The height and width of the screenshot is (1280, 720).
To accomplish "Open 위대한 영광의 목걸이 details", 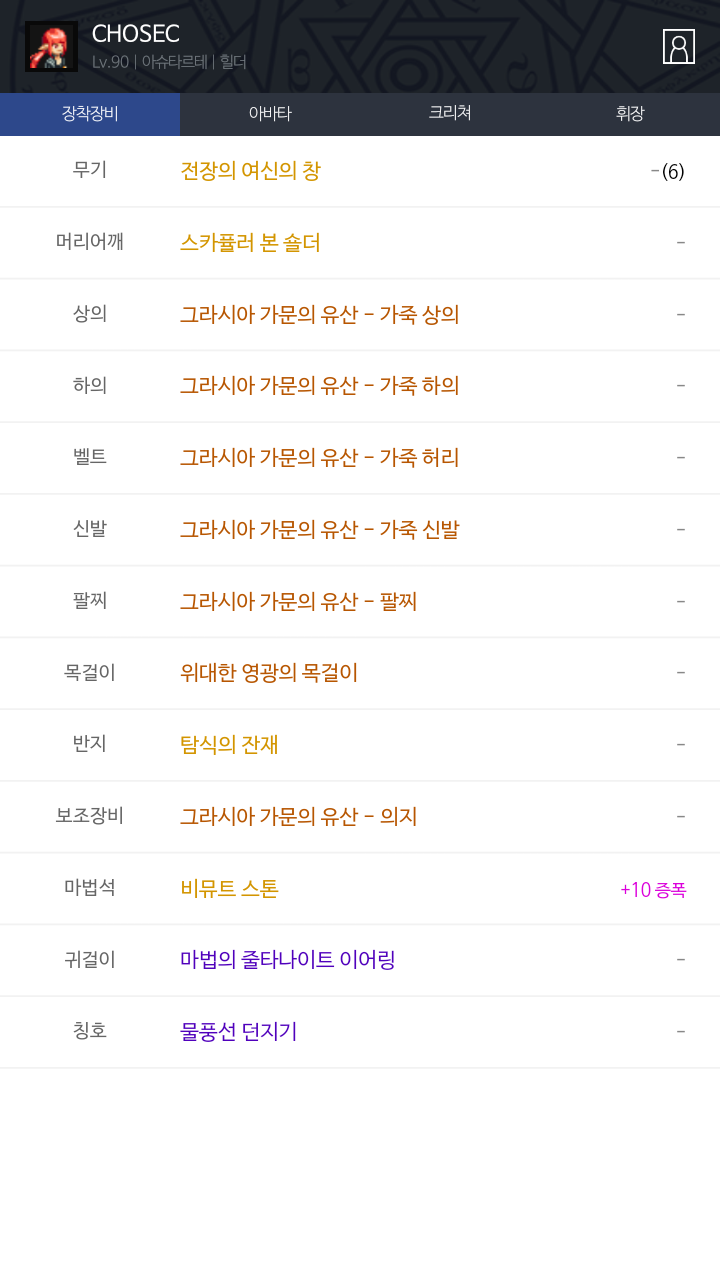I will pyautogui.click(x=269, y=673).
